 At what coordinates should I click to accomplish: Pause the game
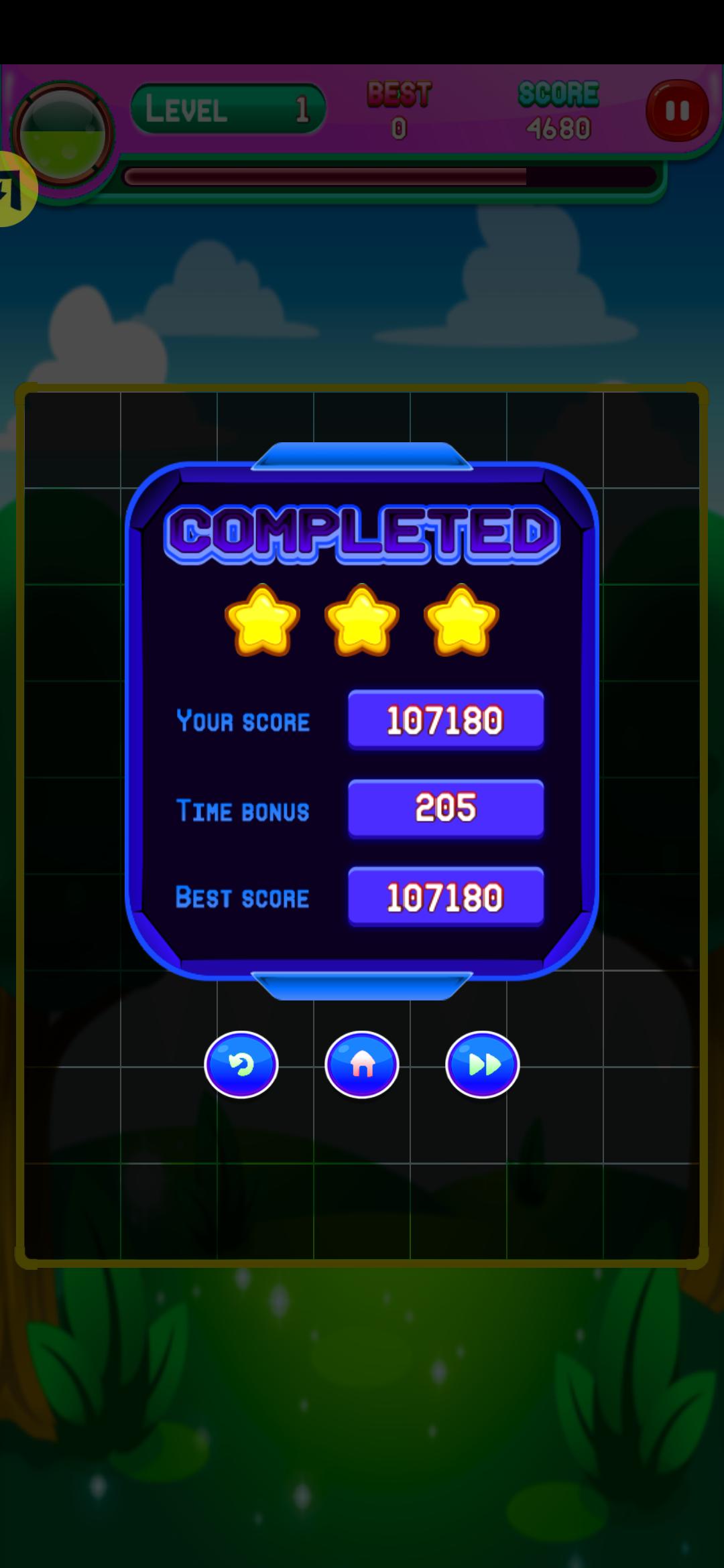pos(677,111)
